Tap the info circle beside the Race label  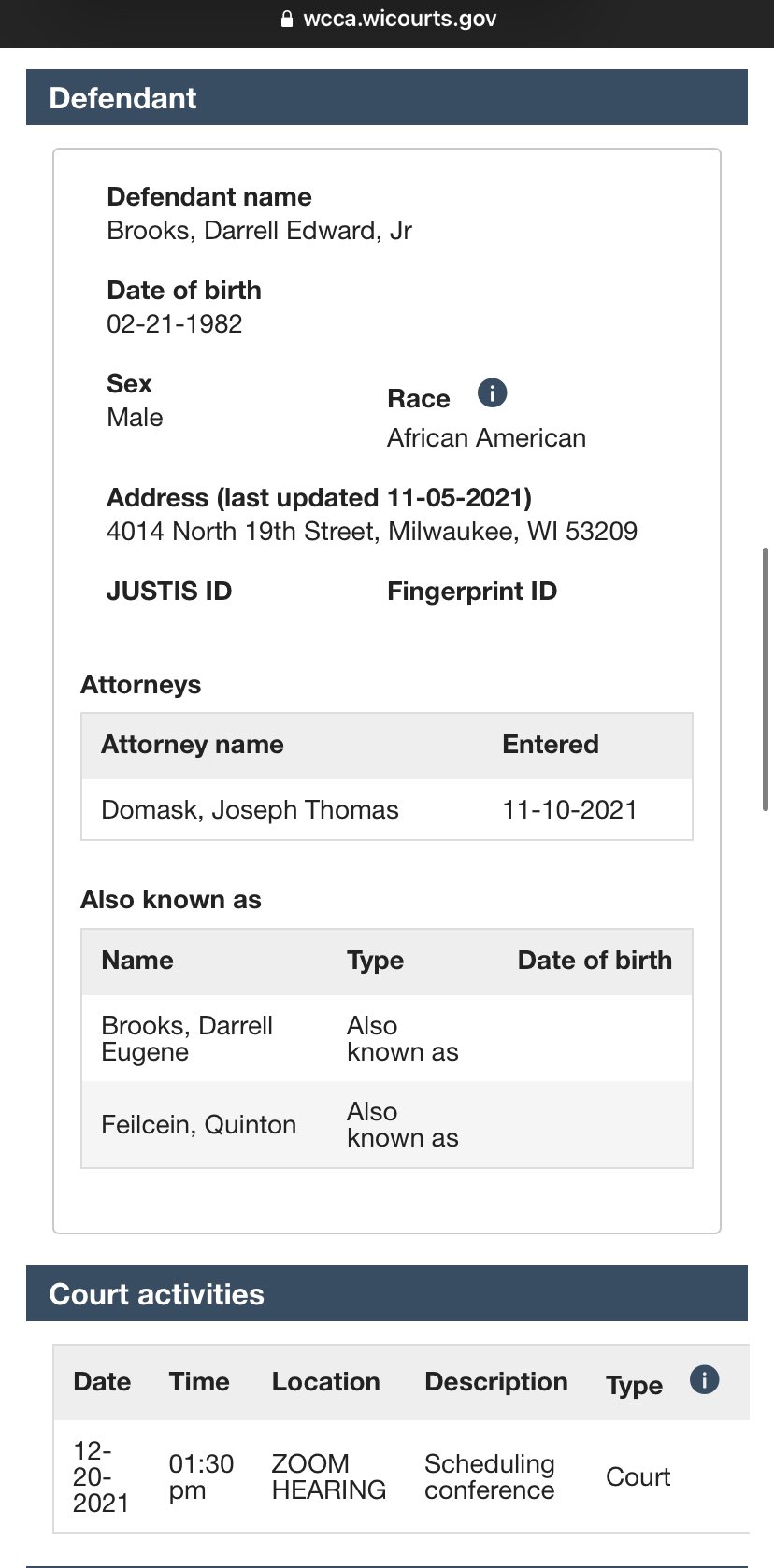tap(490, 392)
